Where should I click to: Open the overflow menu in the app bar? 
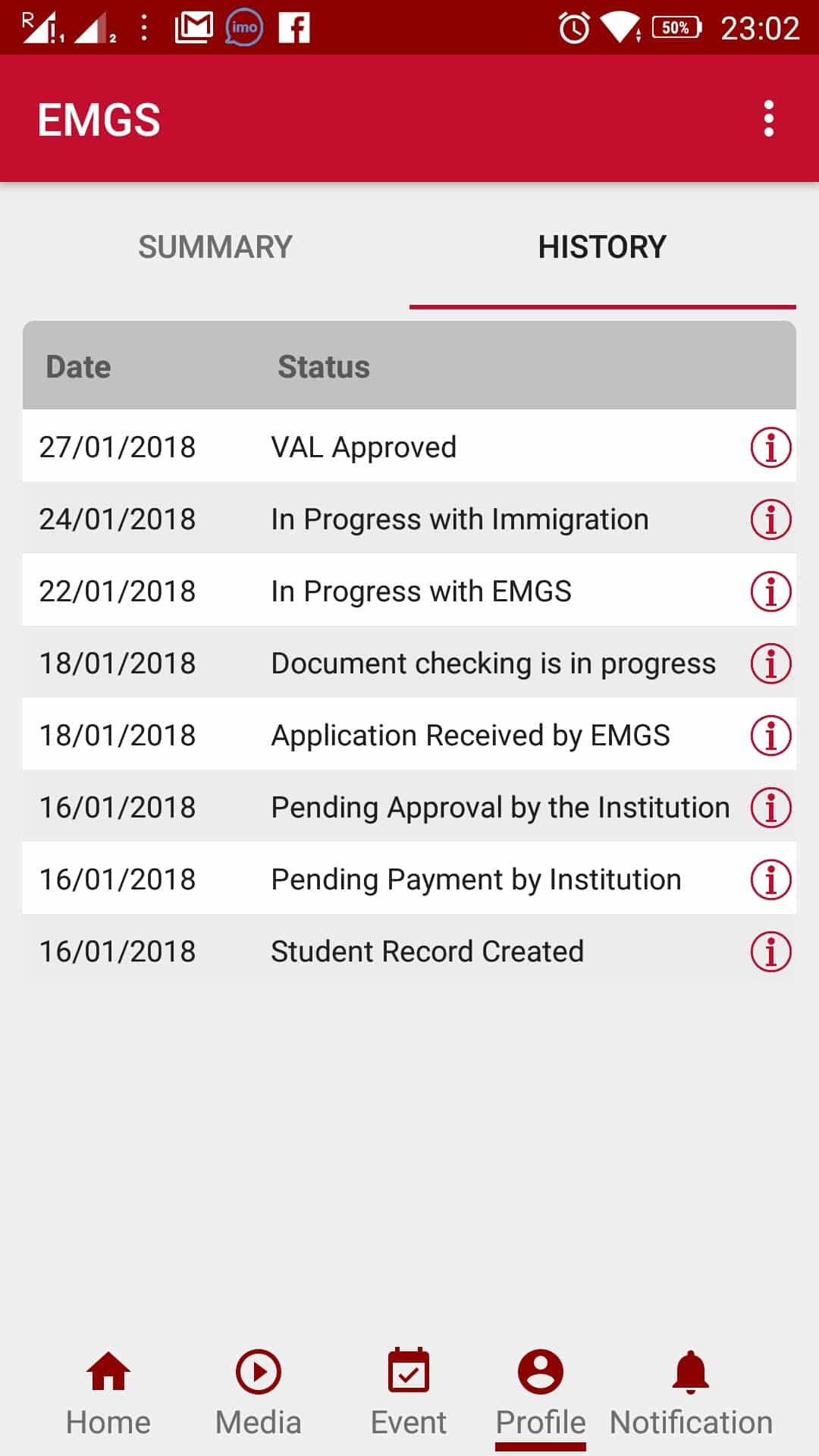coord(768,119)
